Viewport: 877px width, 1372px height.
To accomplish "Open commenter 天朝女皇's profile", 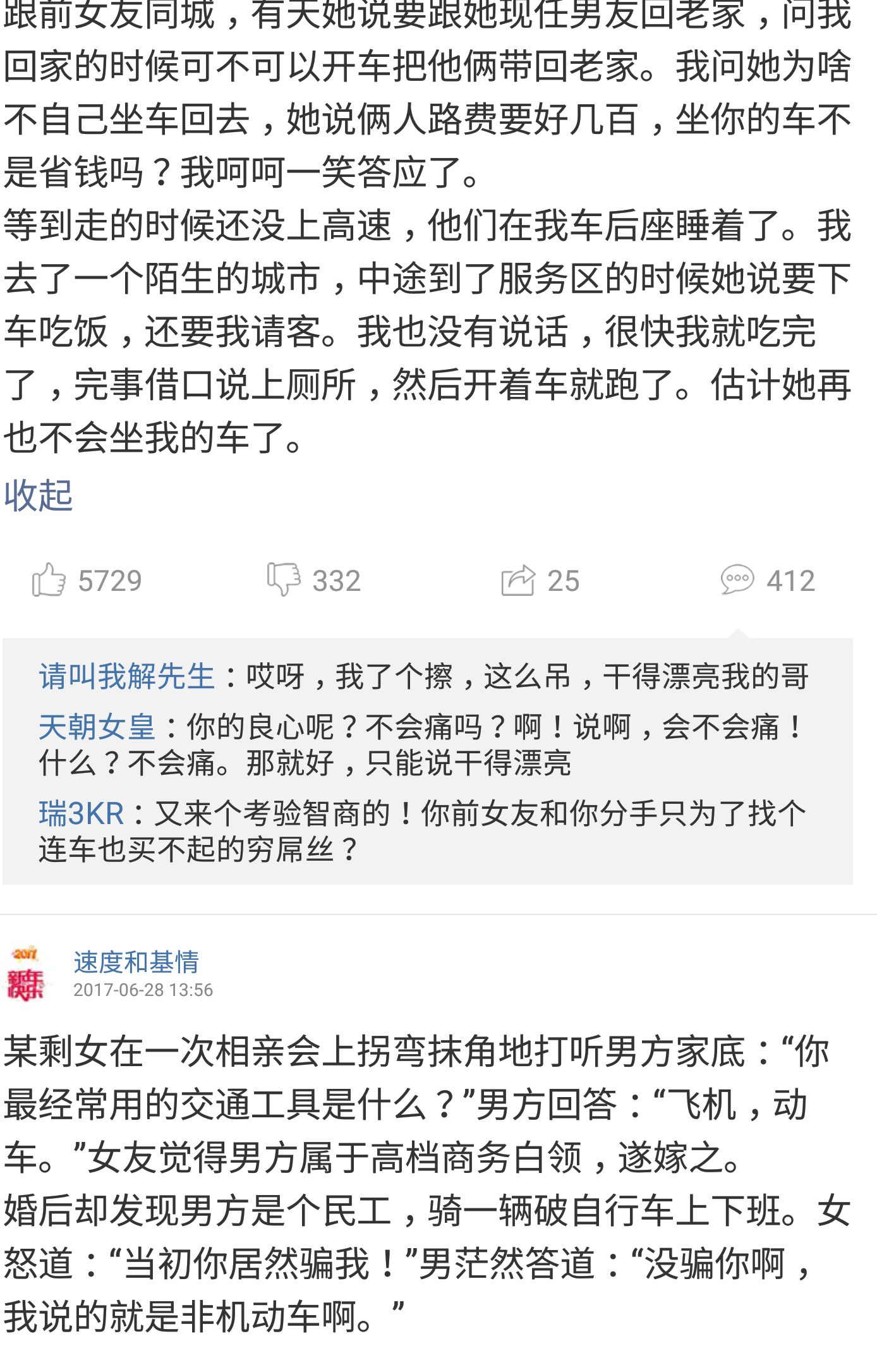I will pyautogui.click(x=97, y=727).
